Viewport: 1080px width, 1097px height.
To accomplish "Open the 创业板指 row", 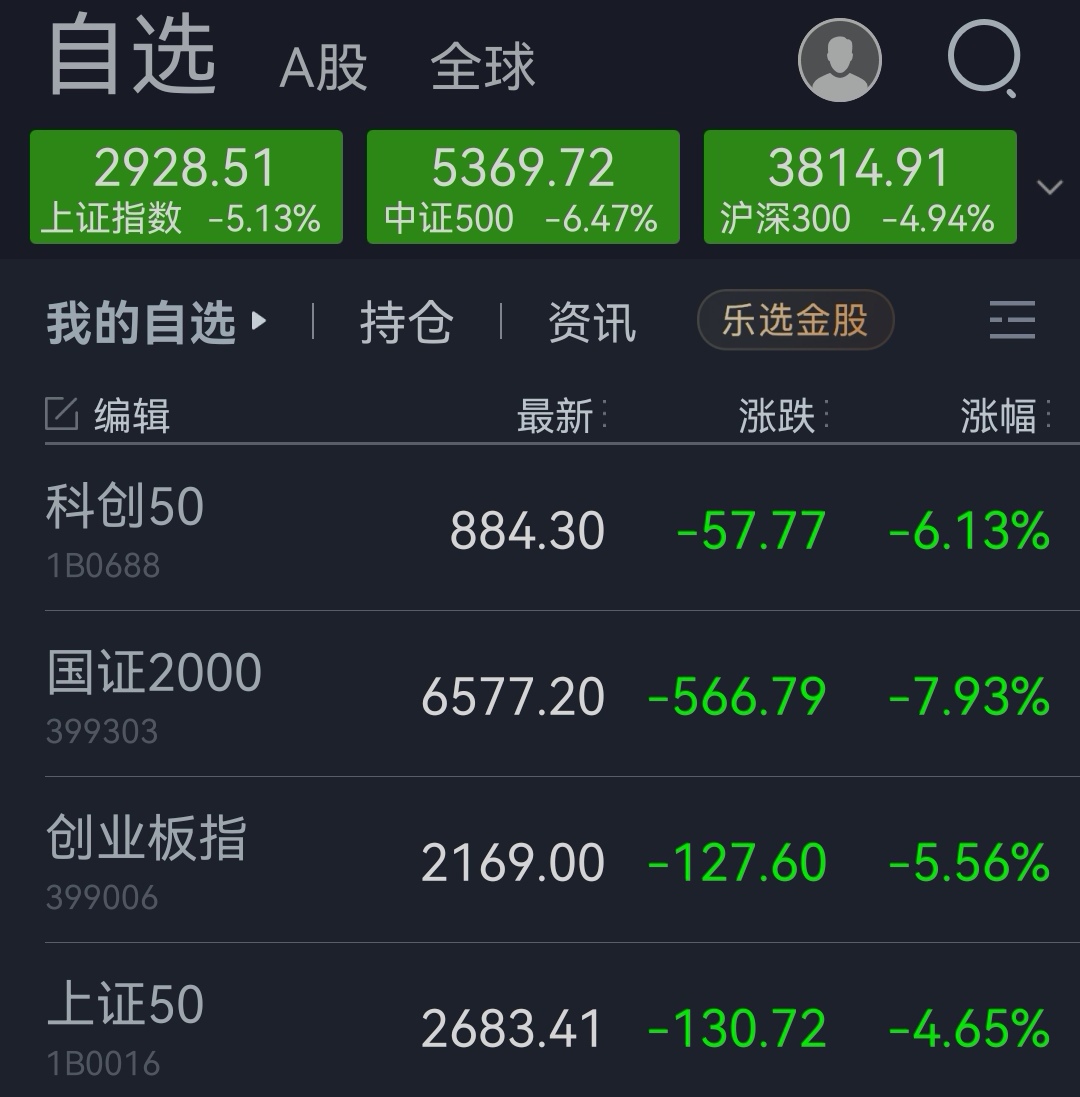I will 540,860.
